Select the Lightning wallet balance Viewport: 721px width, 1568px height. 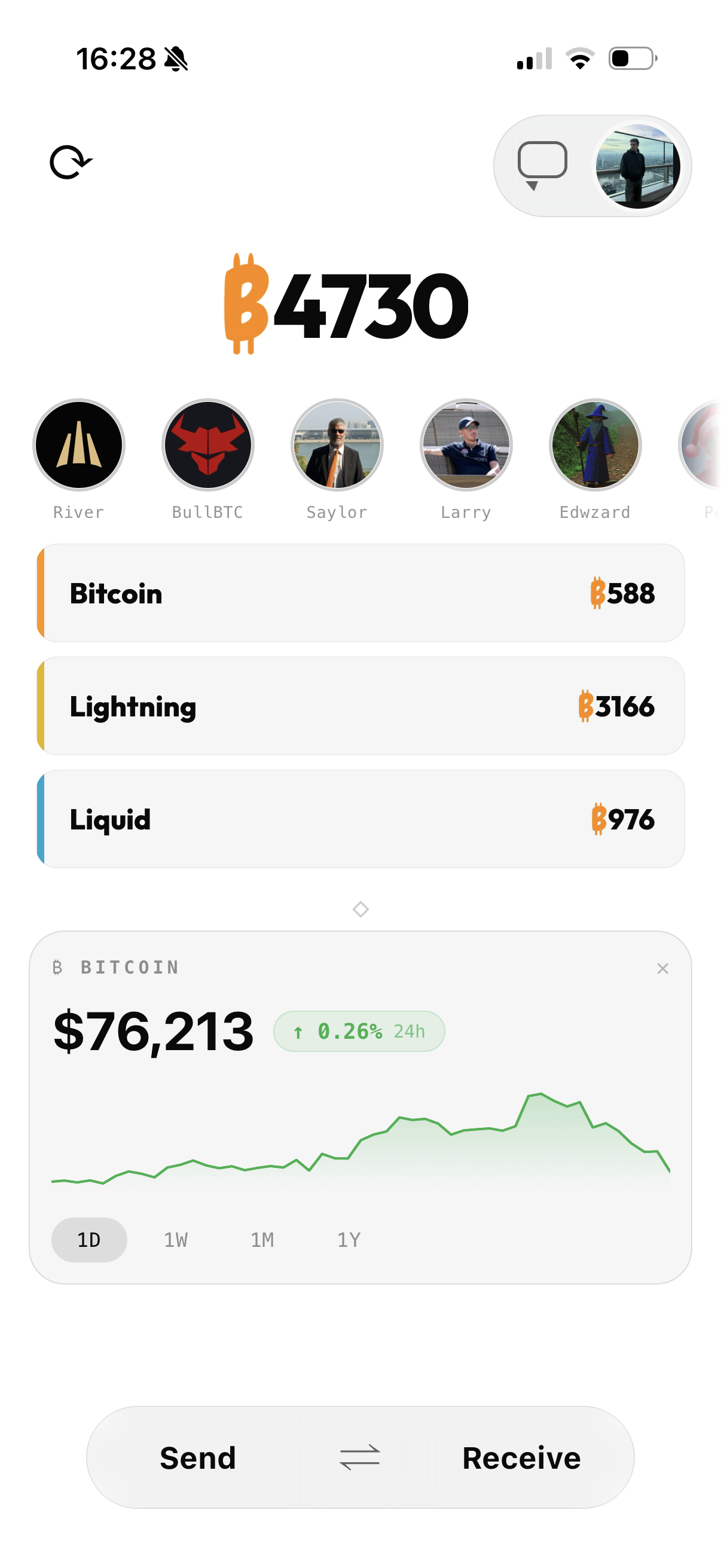(x=361, y=706)
